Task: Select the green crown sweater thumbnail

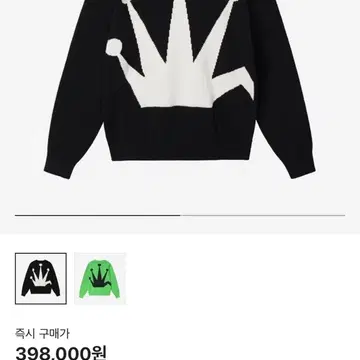Action: [100, 279]
